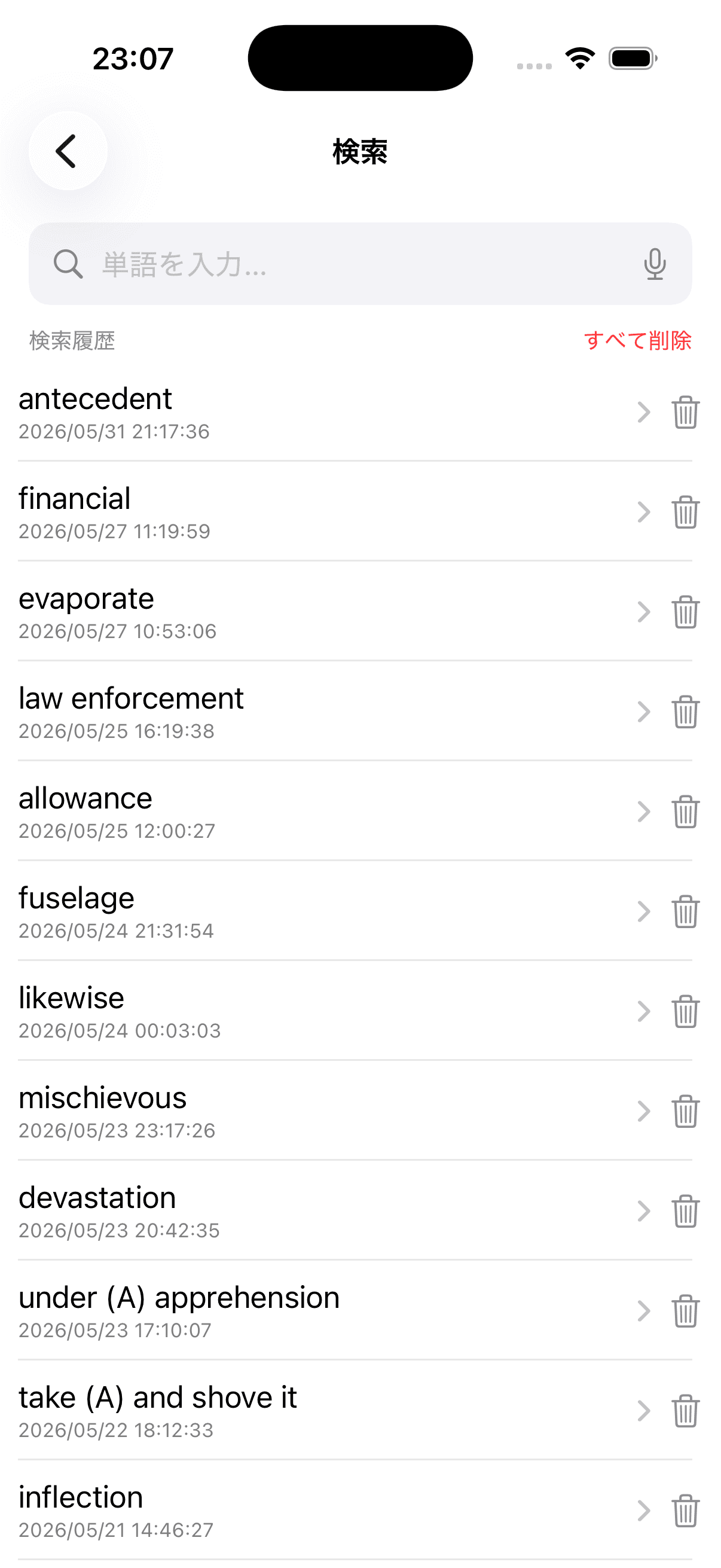The width and height of the screenshot is (721, 1568).
Task: Start voice input with the microphone icon
Action: click(655, 264)
